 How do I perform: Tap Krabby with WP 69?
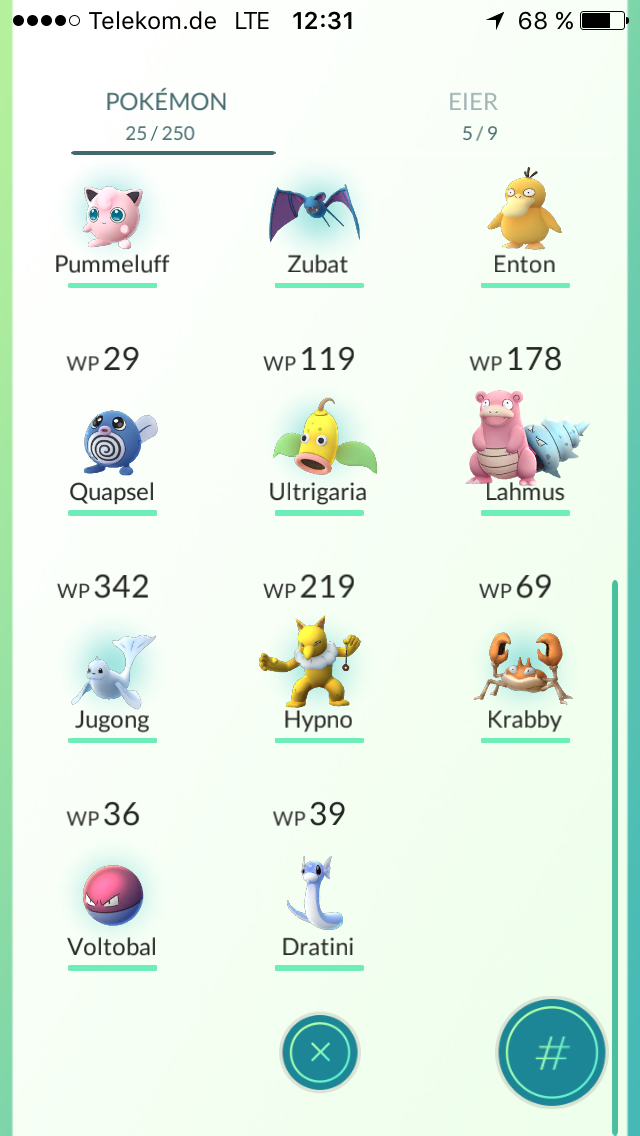[x=525, y=658]
